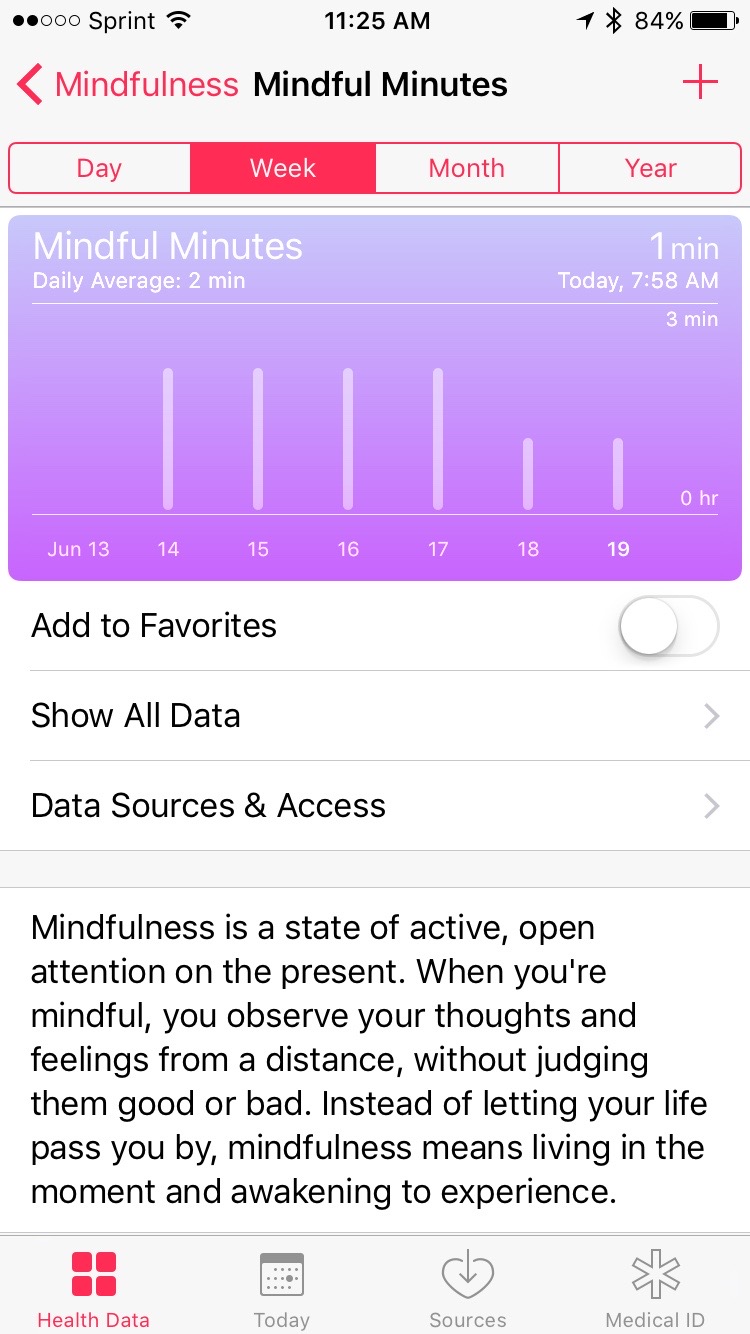Open Show All Data
The width and height of the screenshot is (750, 1334).
(375, 716)
